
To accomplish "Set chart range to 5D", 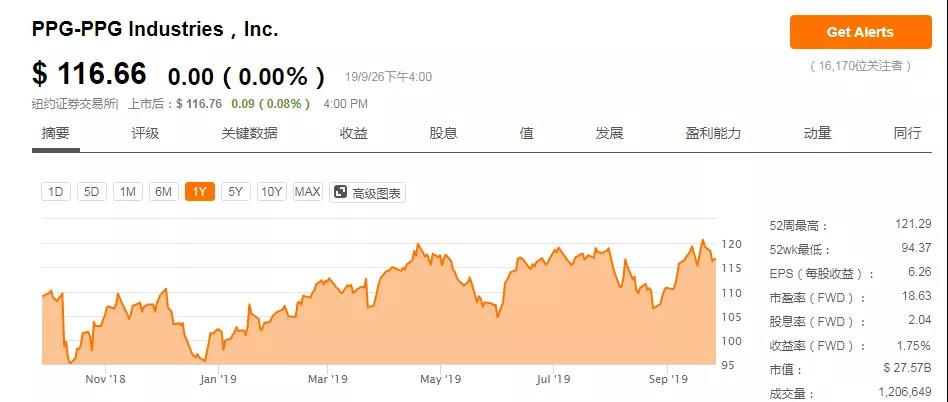I will 91,192.
